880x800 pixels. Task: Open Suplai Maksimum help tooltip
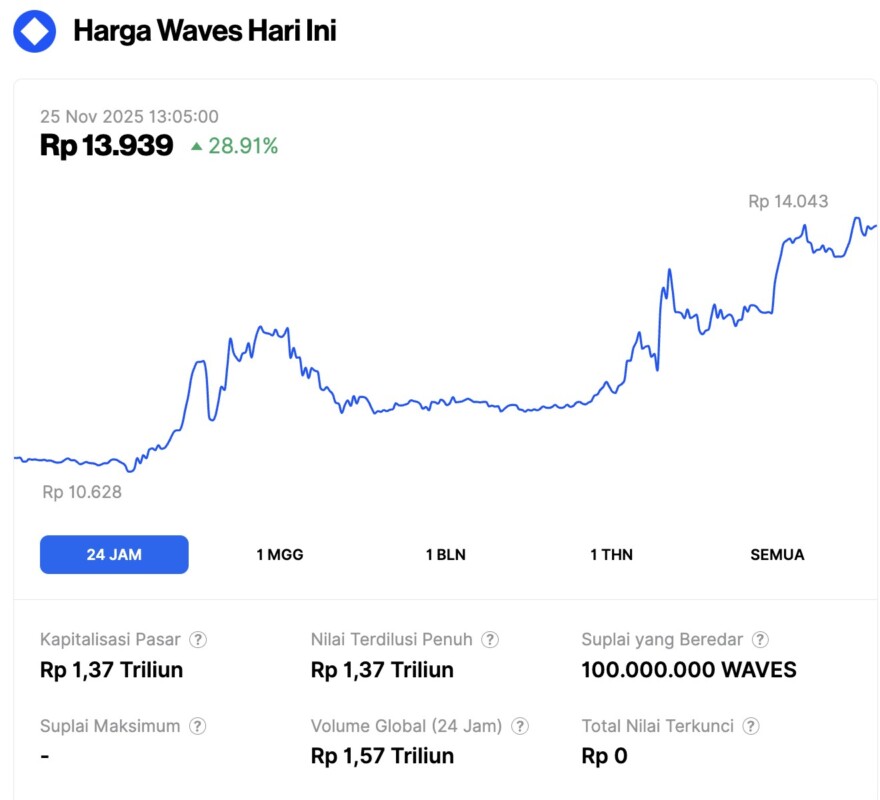198,727
